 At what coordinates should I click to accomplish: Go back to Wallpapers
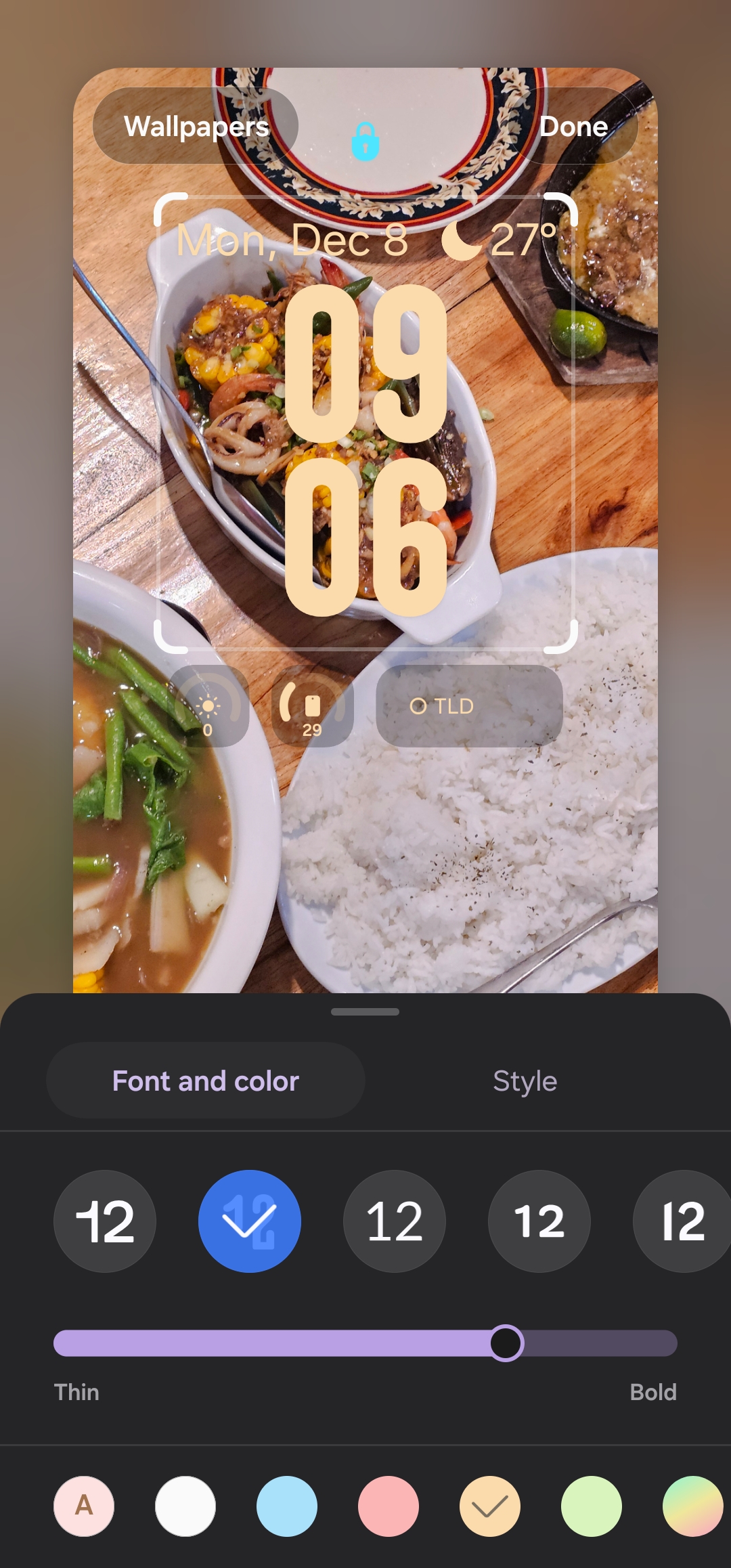click(x=197, y=126)
